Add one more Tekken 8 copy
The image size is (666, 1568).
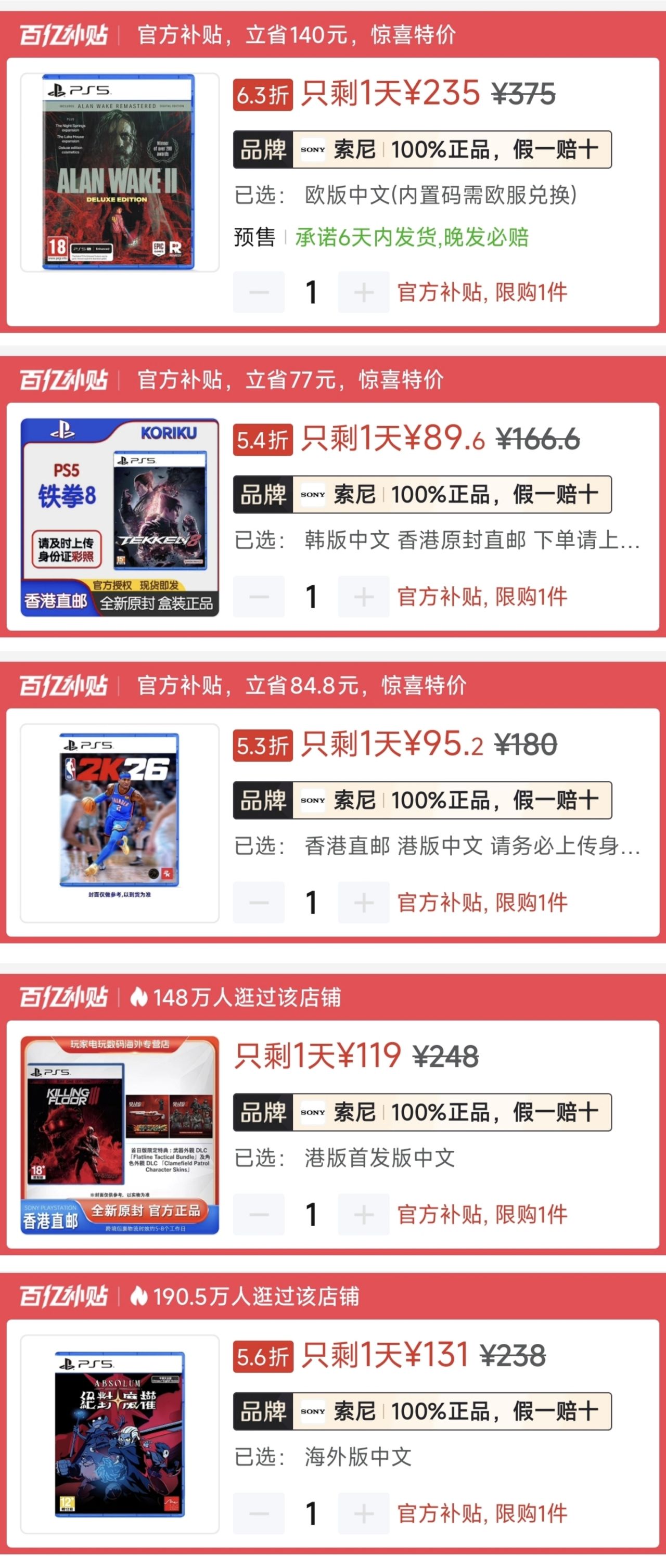point(364,597)
